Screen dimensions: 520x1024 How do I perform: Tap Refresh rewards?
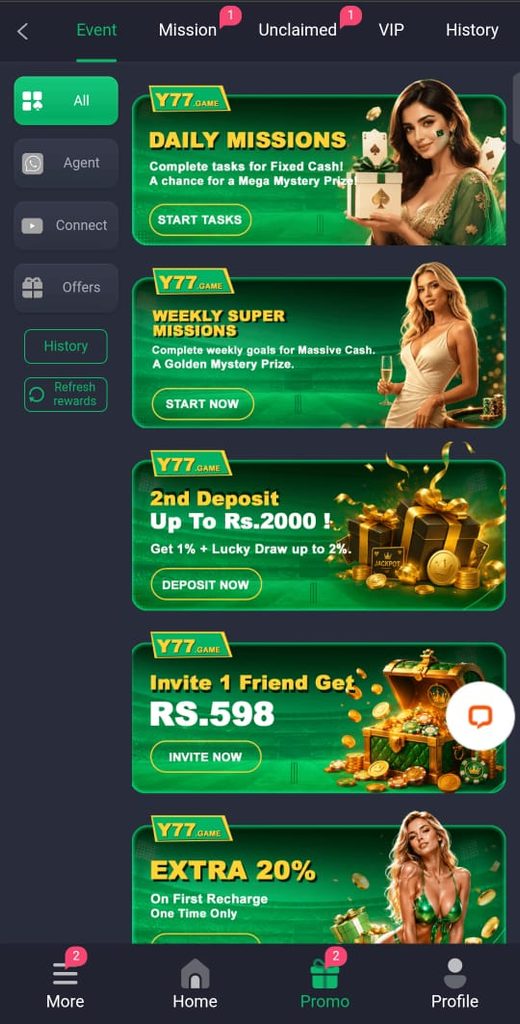click(66, 394)
